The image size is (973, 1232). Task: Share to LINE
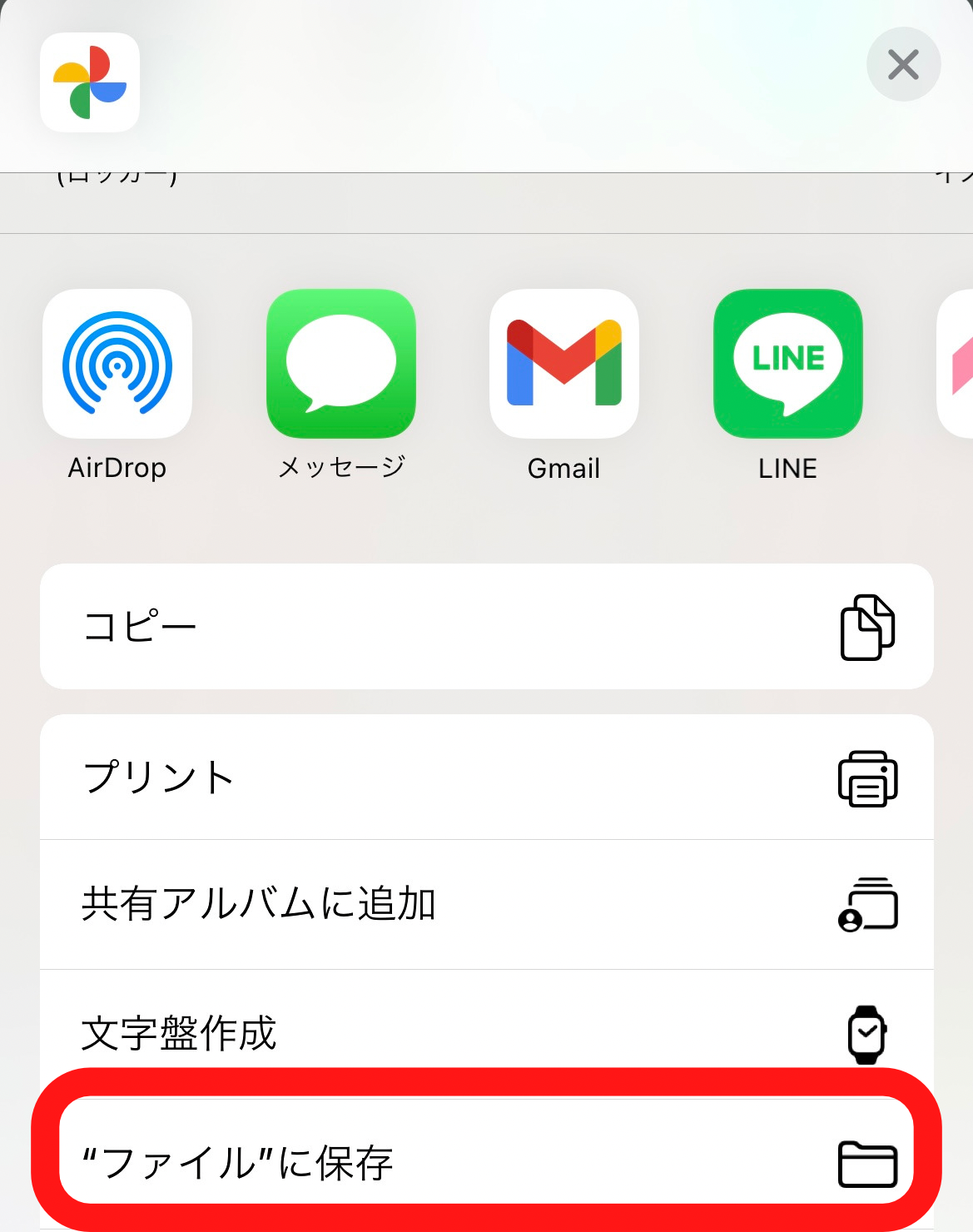coord(787,364)
